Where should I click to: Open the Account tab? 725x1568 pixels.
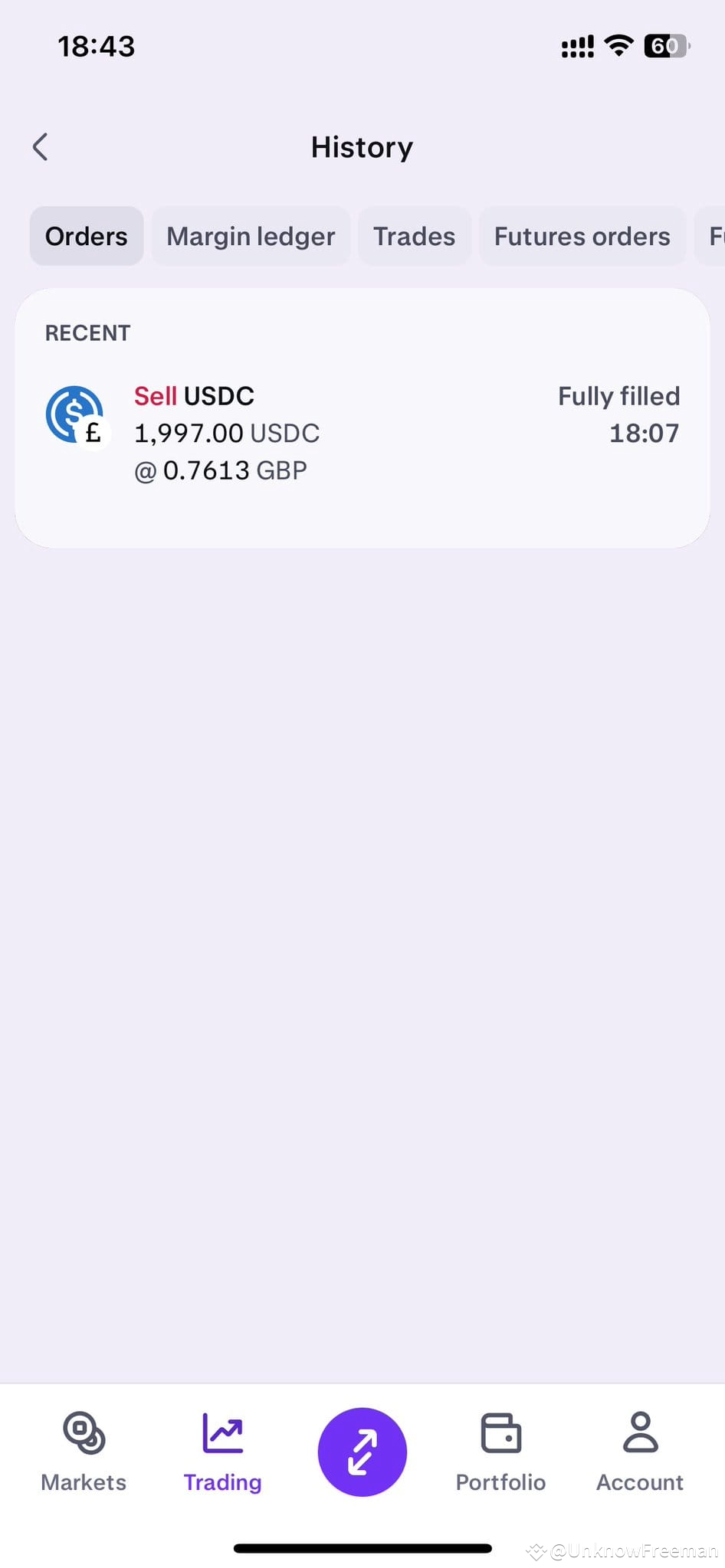[x=640, y=1452]
